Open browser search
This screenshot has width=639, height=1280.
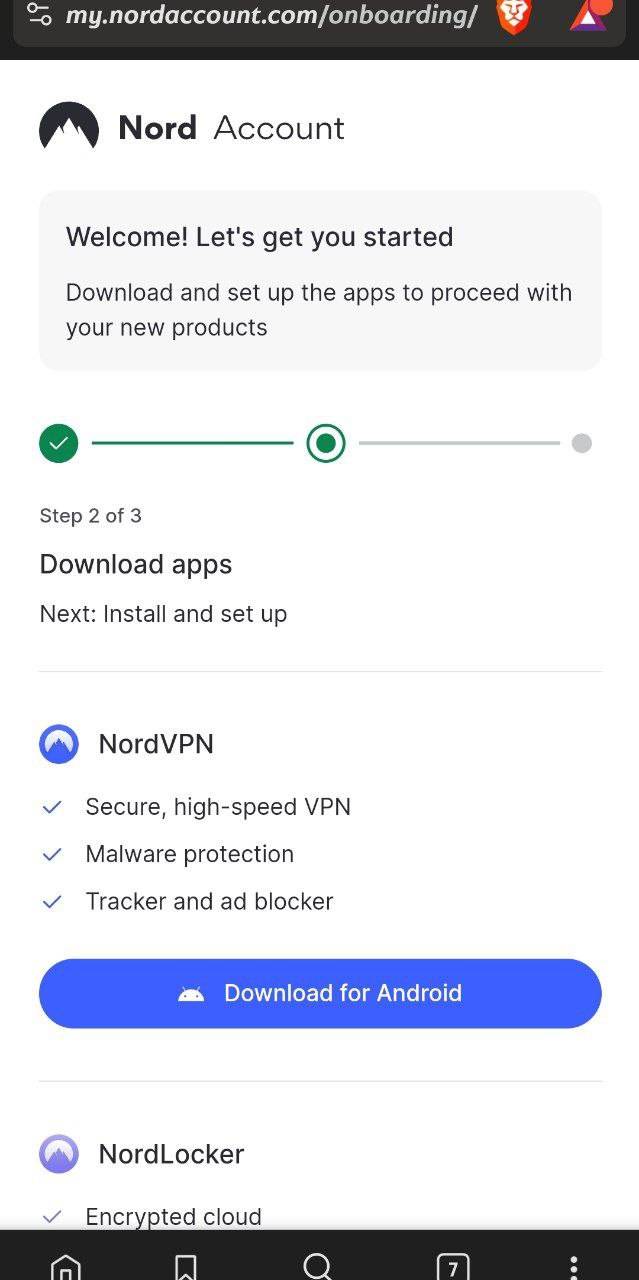click(x=318, y=1266)
